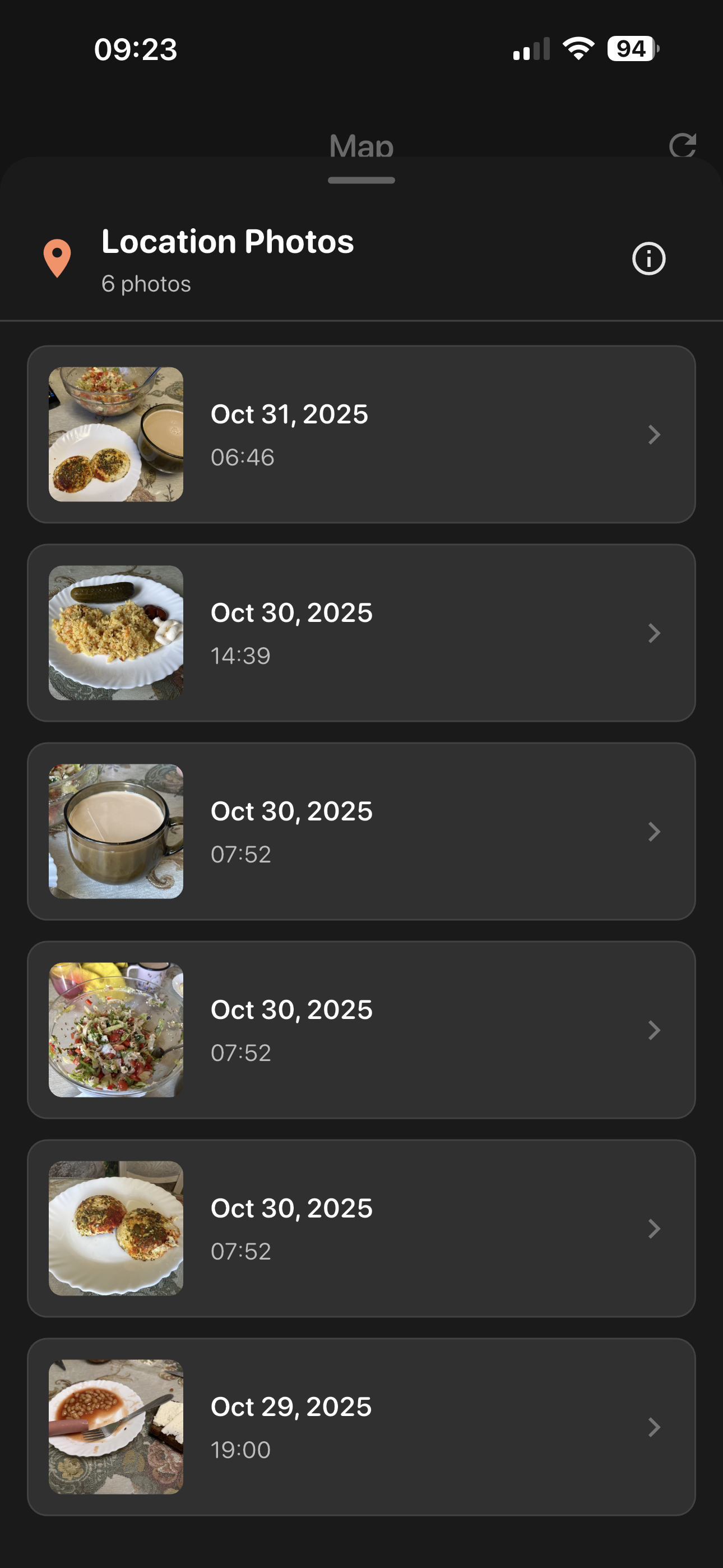
Task: Tap the rice and pickle dish thumbnail
Action: click(x=115, y=633)
